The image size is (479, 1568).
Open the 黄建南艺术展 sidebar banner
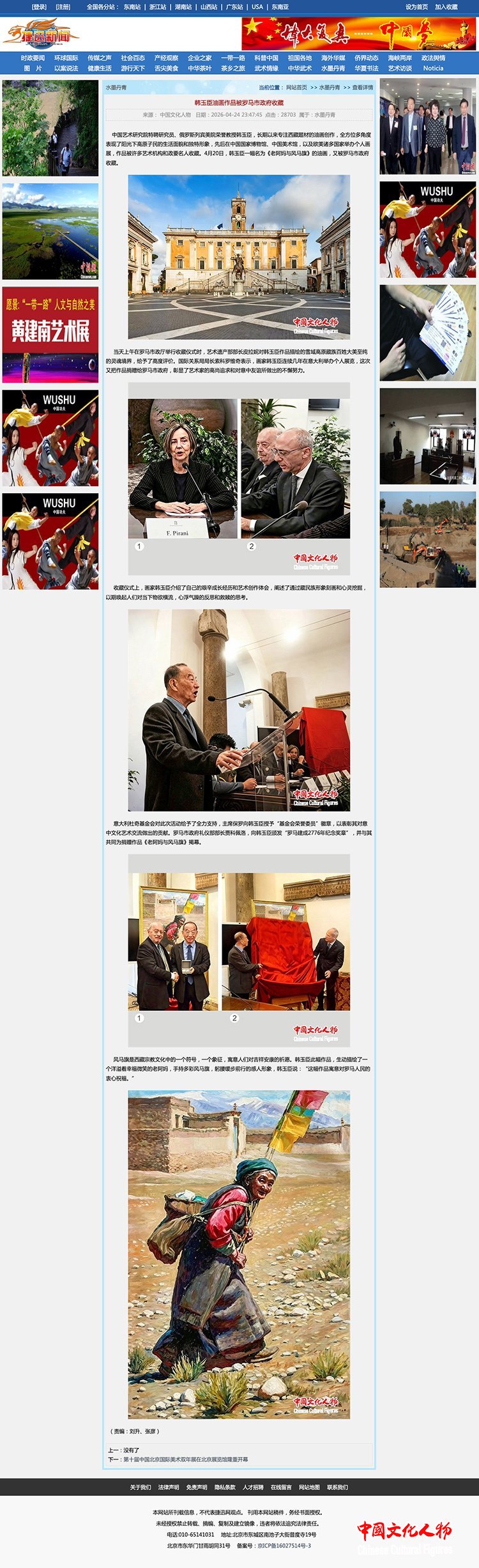(x=50, y=334)
